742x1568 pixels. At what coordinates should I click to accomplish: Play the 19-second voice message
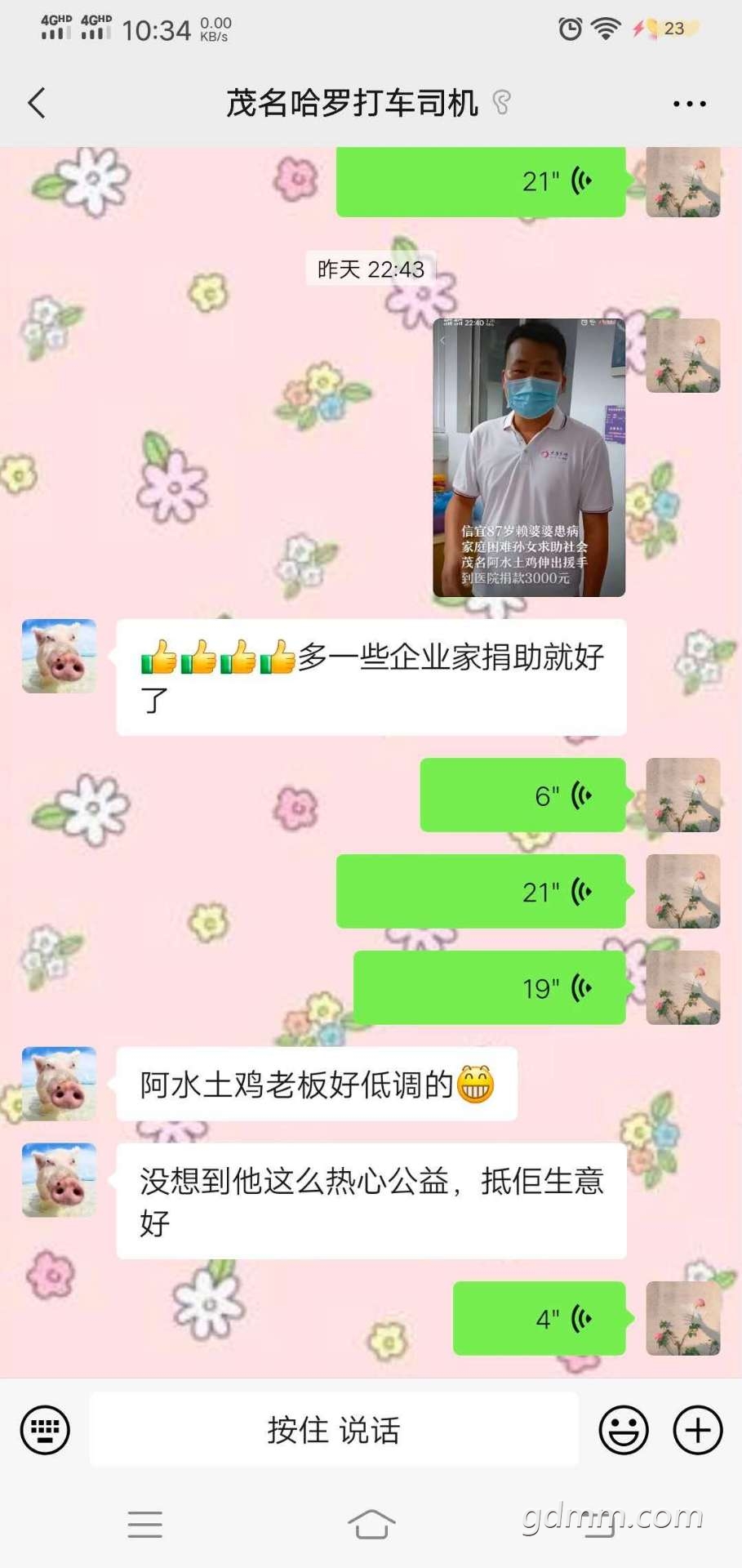(490, 988)
